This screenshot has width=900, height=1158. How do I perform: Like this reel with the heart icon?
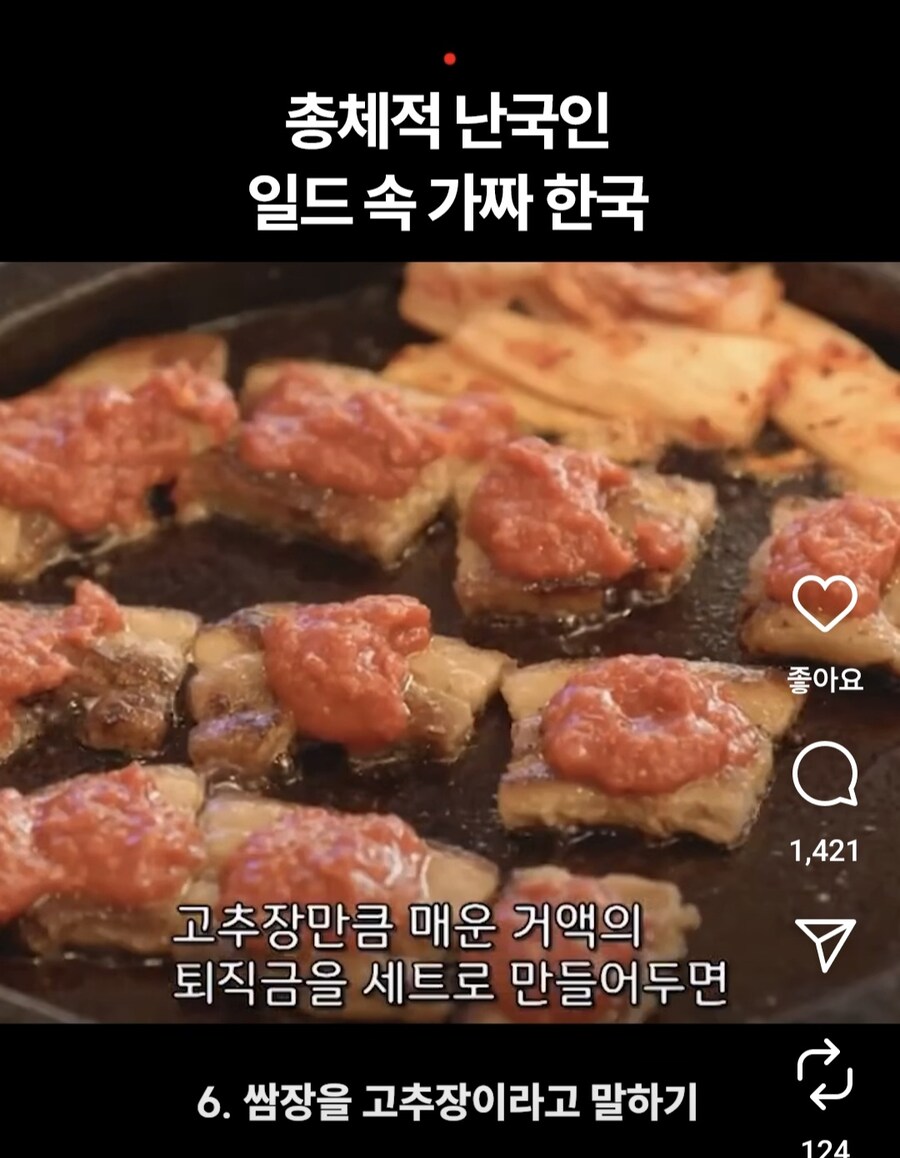[x=825, y=603]
